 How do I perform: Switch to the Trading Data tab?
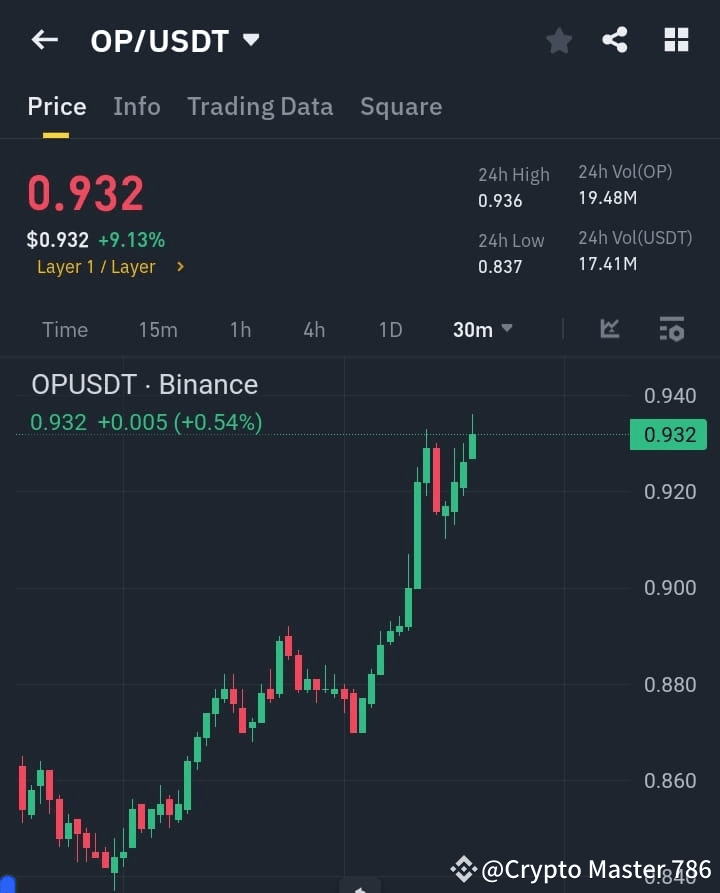pyautogui.click(x=260, y=106)
